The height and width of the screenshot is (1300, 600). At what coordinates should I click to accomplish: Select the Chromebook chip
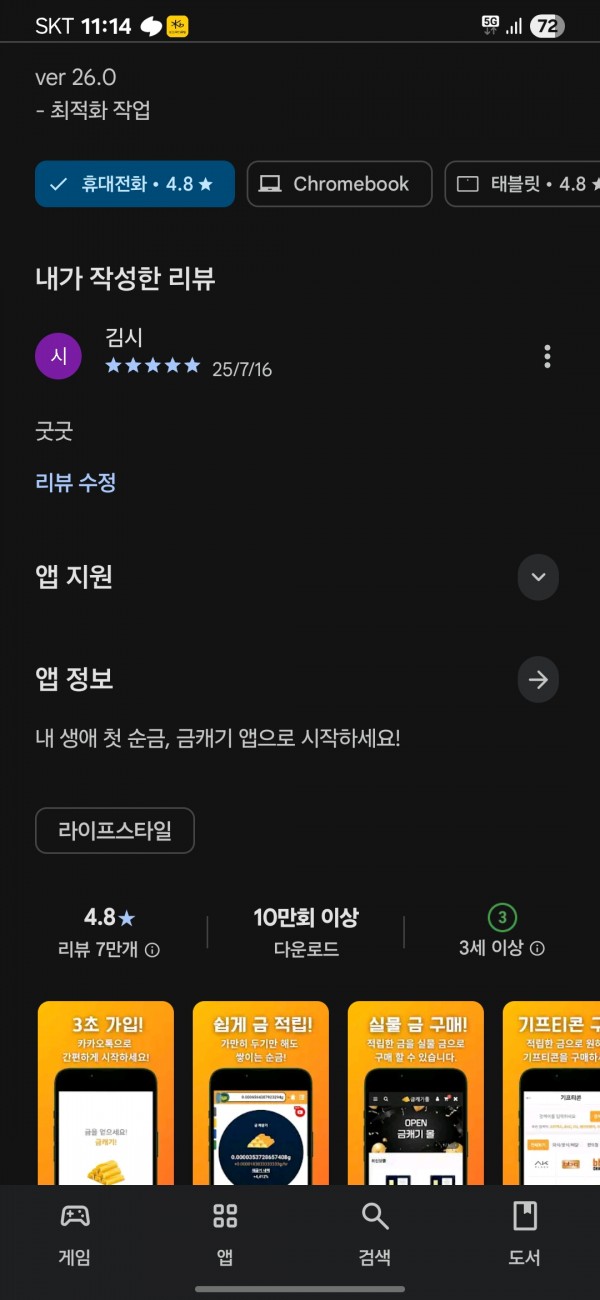point(339,184)
